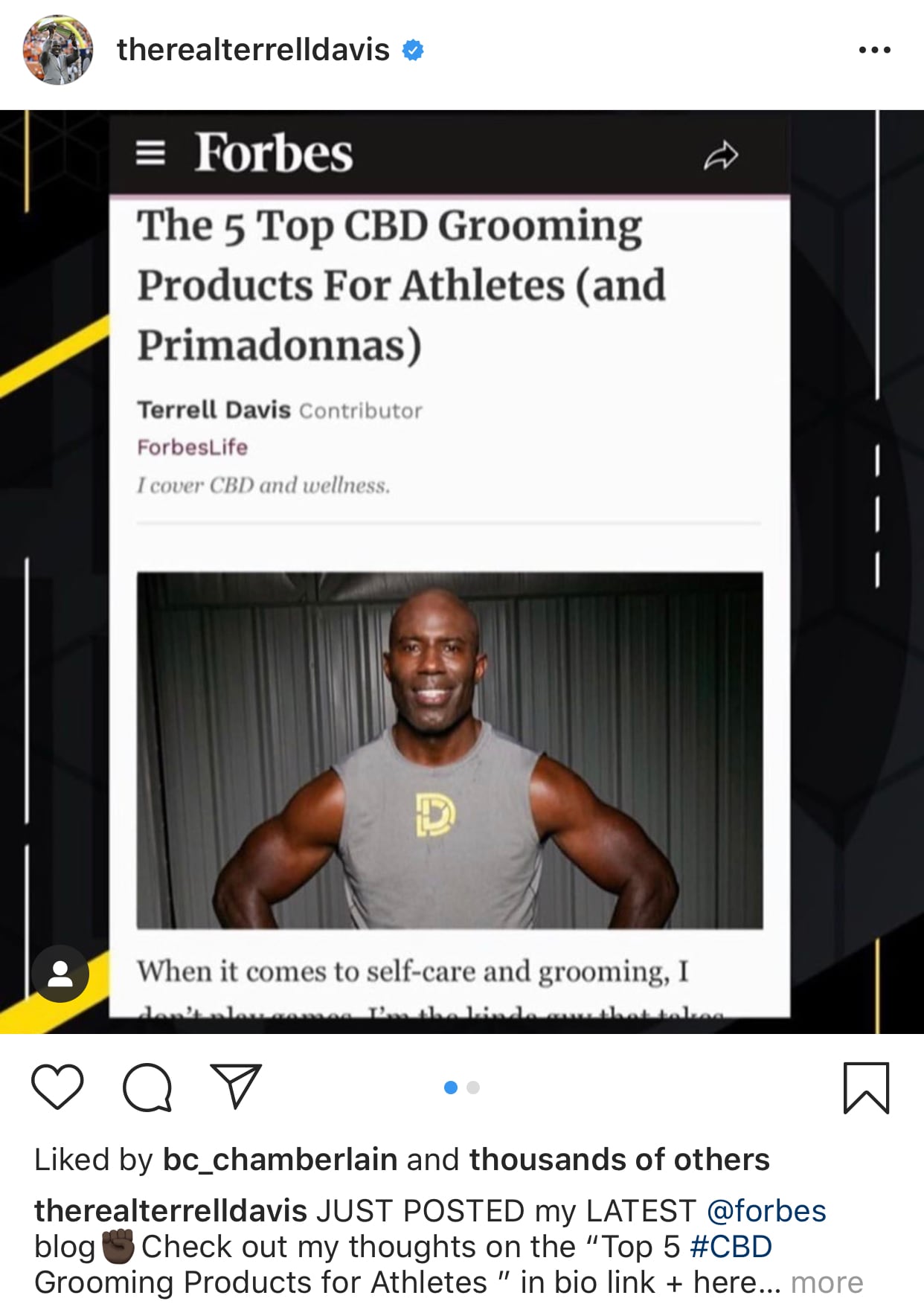Open the therealterrelldavis username in header
The width and height of the screenshot is (924, 1307).
253,50
